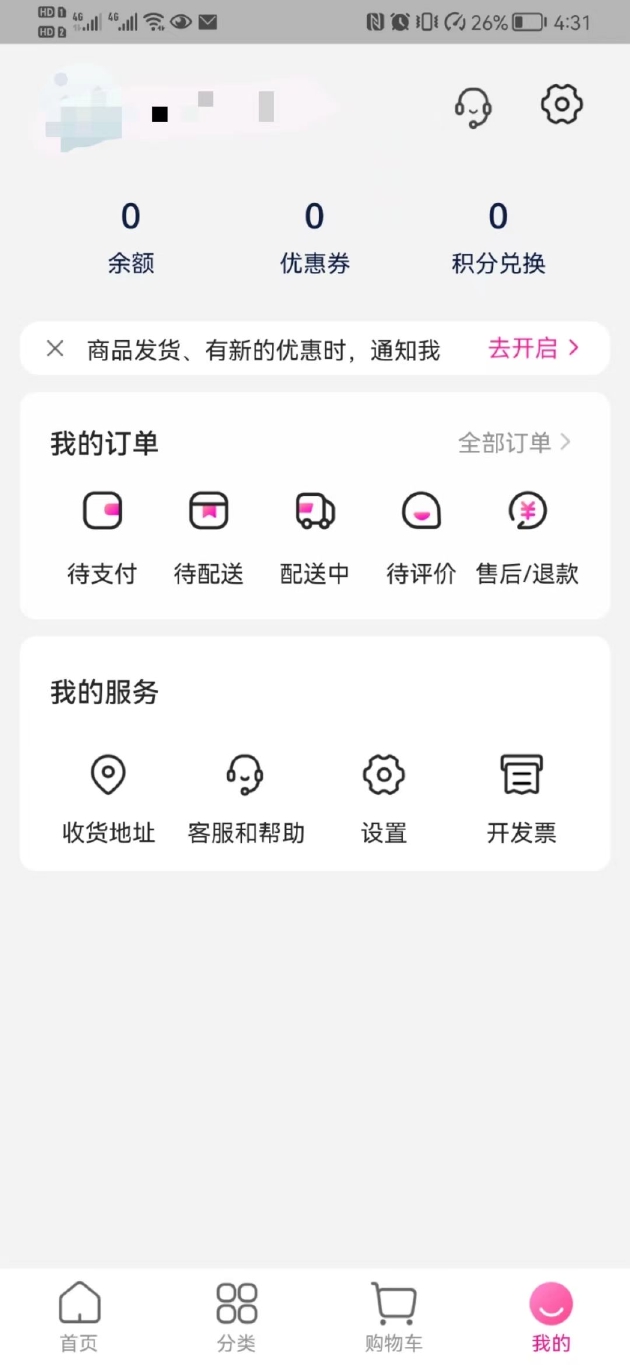630x1365 pixels.
Task: Open 开发票 invoice service
Action: tap(521, 799)
